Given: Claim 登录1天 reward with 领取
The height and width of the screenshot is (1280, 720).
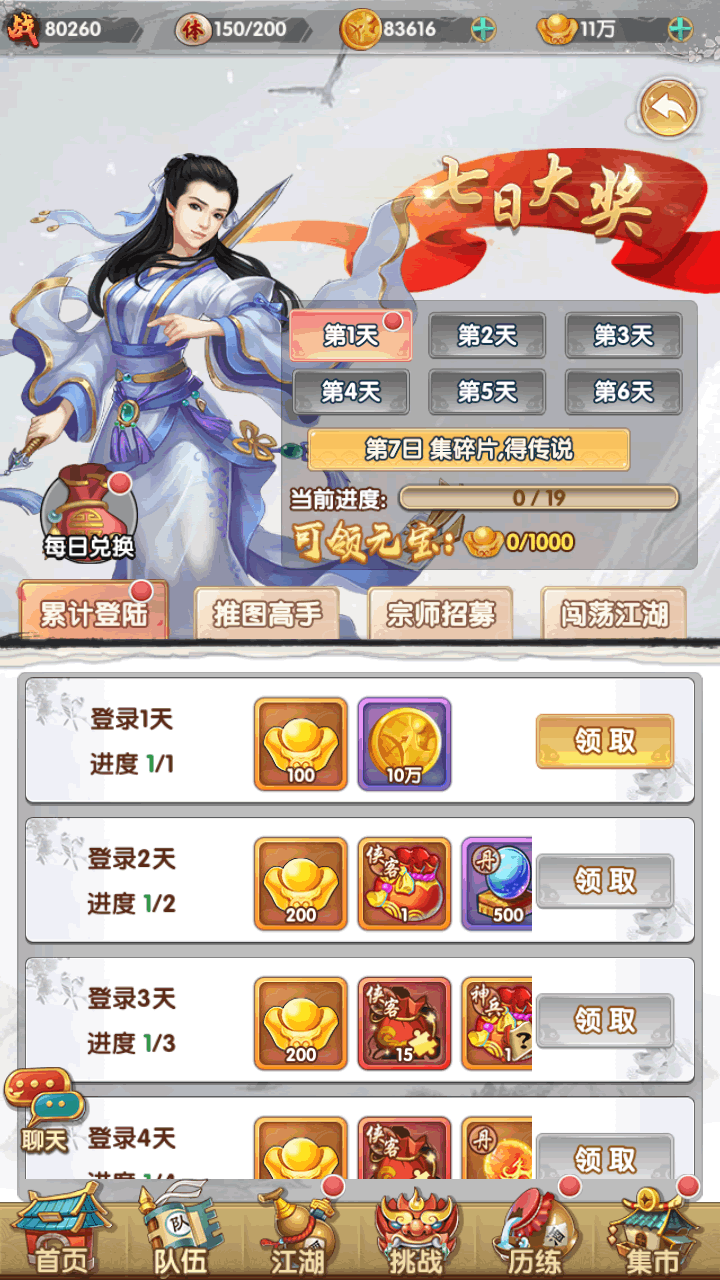Looking at the screenshot, I should tap(604, 741).
